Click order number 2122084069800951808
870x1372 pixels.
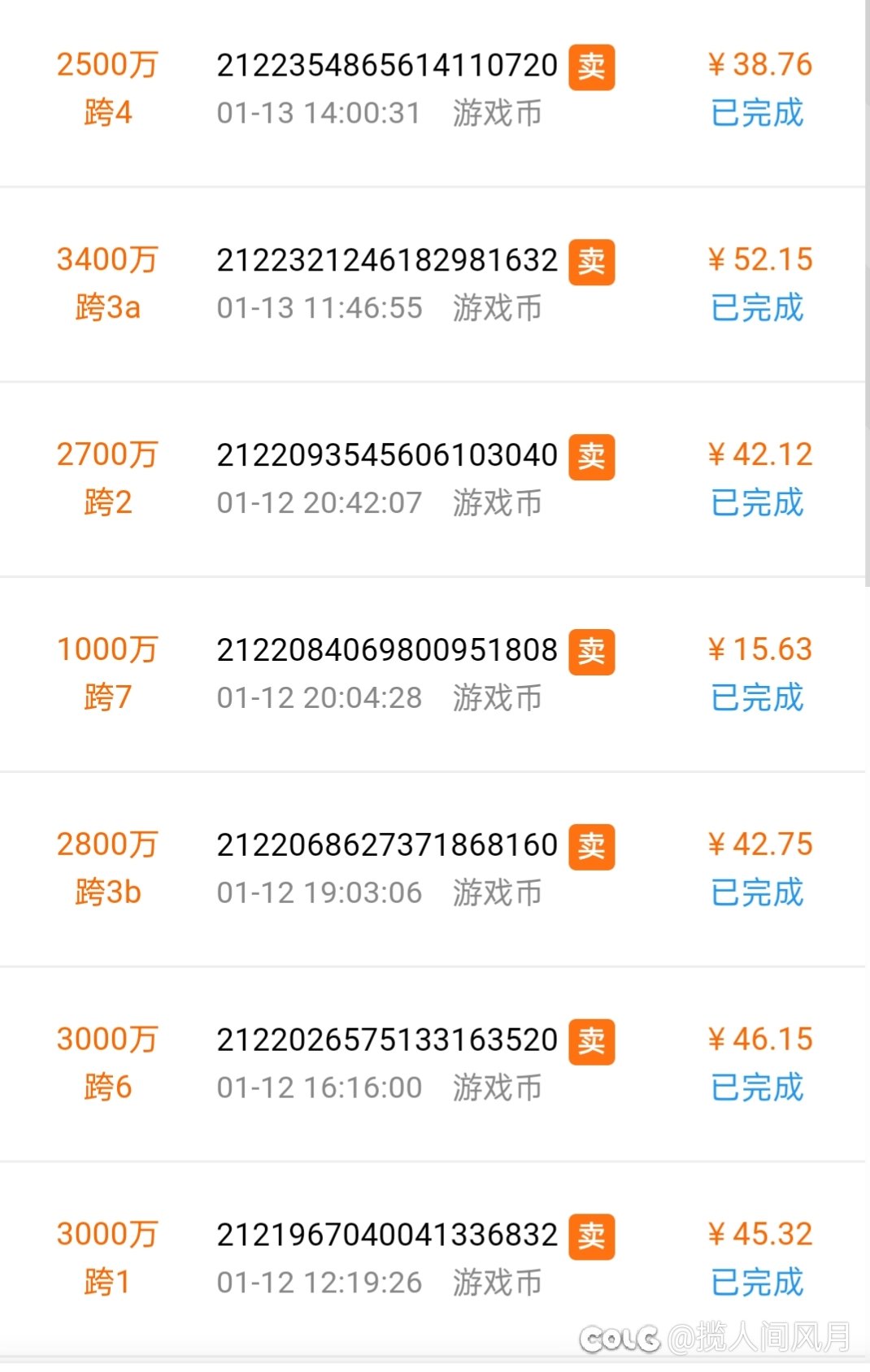(385, 649)
